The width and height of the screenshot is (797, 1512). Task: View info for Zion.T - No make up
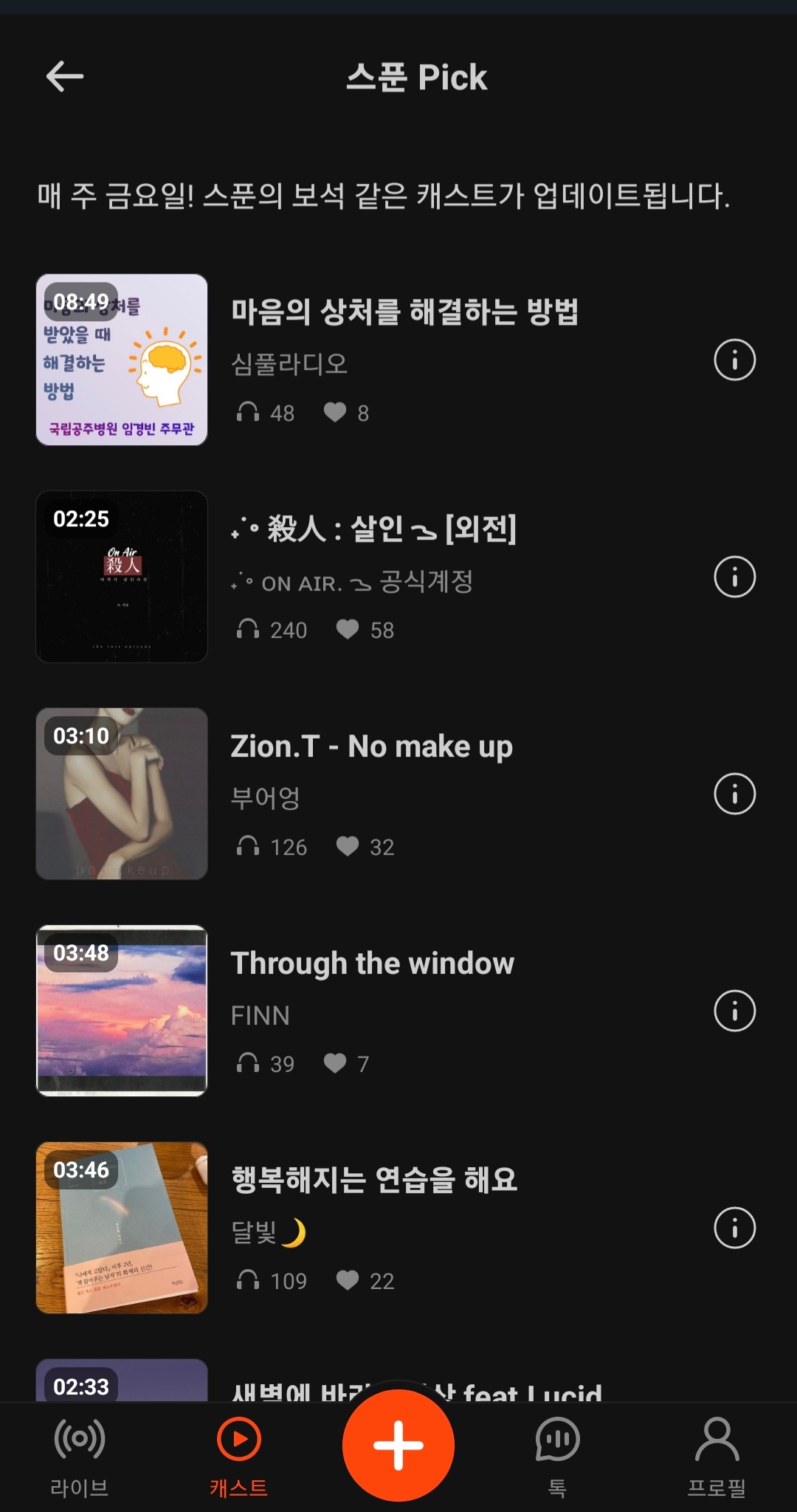(734, 794)
